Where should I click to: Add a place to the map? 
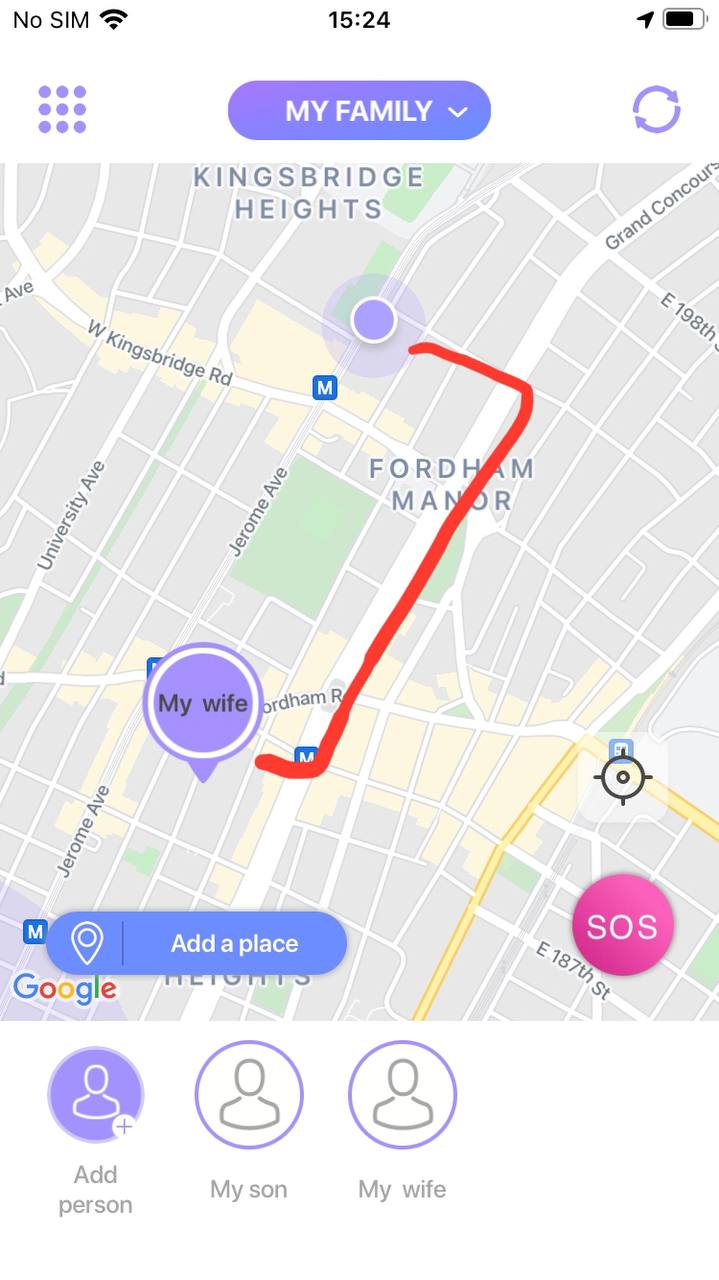point(197,943)
